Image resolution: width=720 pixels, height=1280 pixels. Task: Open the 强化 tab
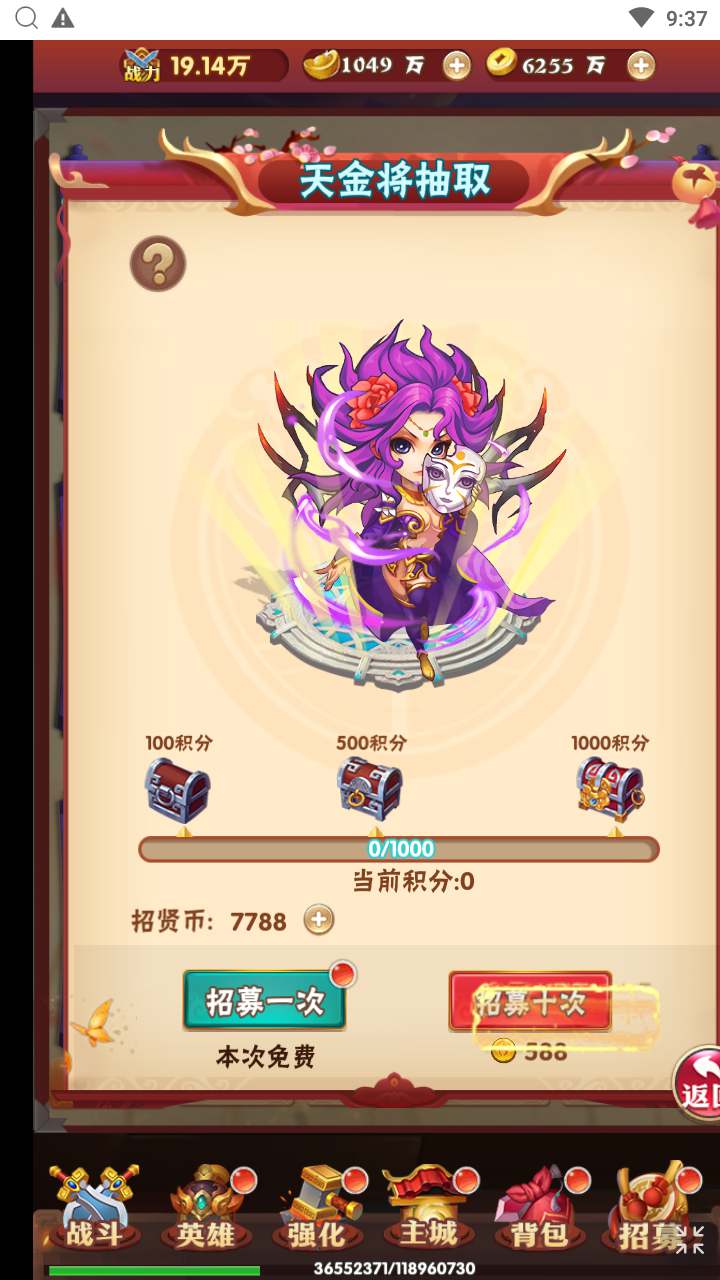click(317, 1214)
